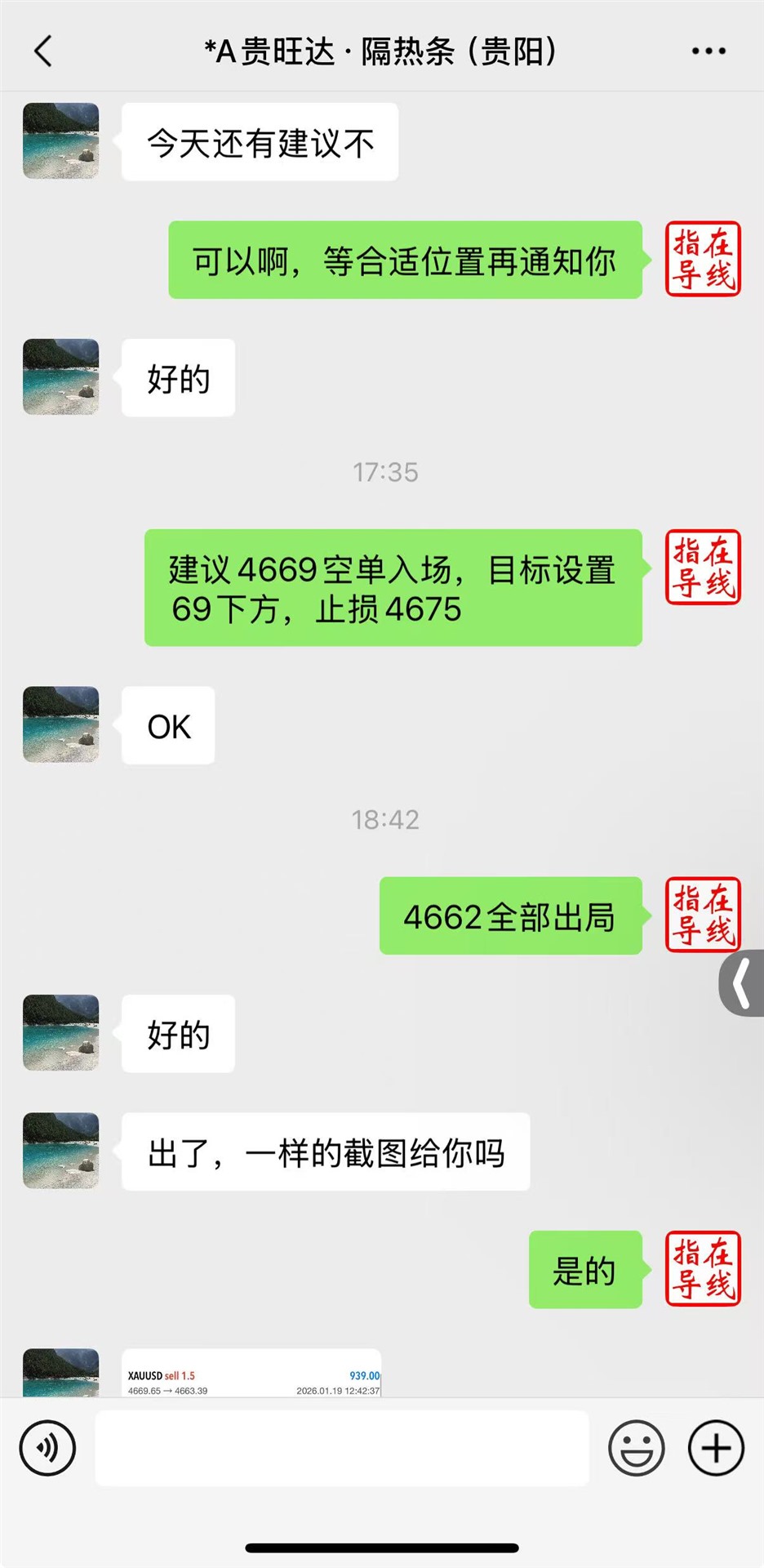The width and height of the screenshot is (764, 1568).
Task: Tap the message text field
Action: point(341,1448)
